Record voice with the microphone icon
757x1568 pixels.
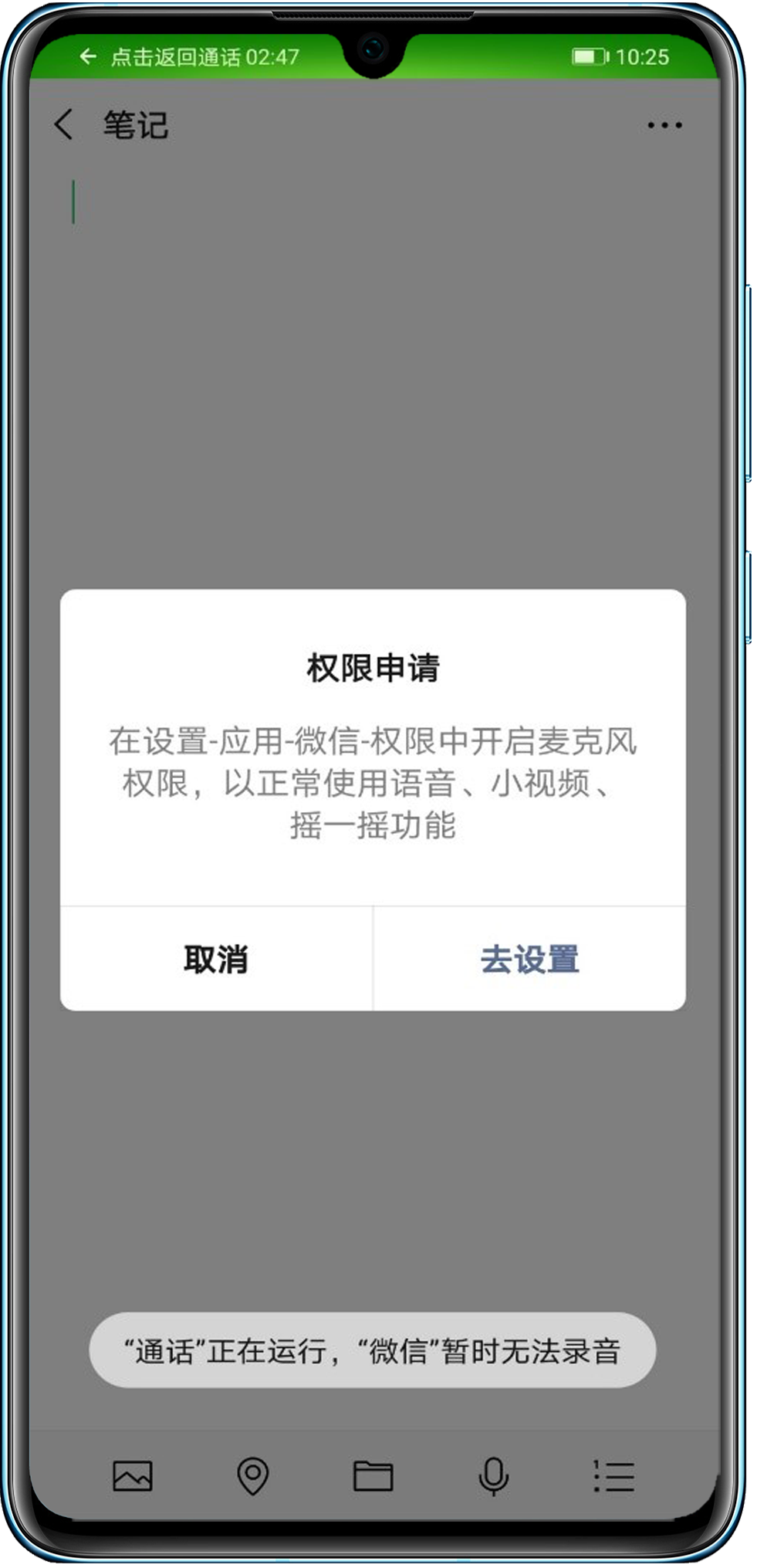(x=493, y=1475)
